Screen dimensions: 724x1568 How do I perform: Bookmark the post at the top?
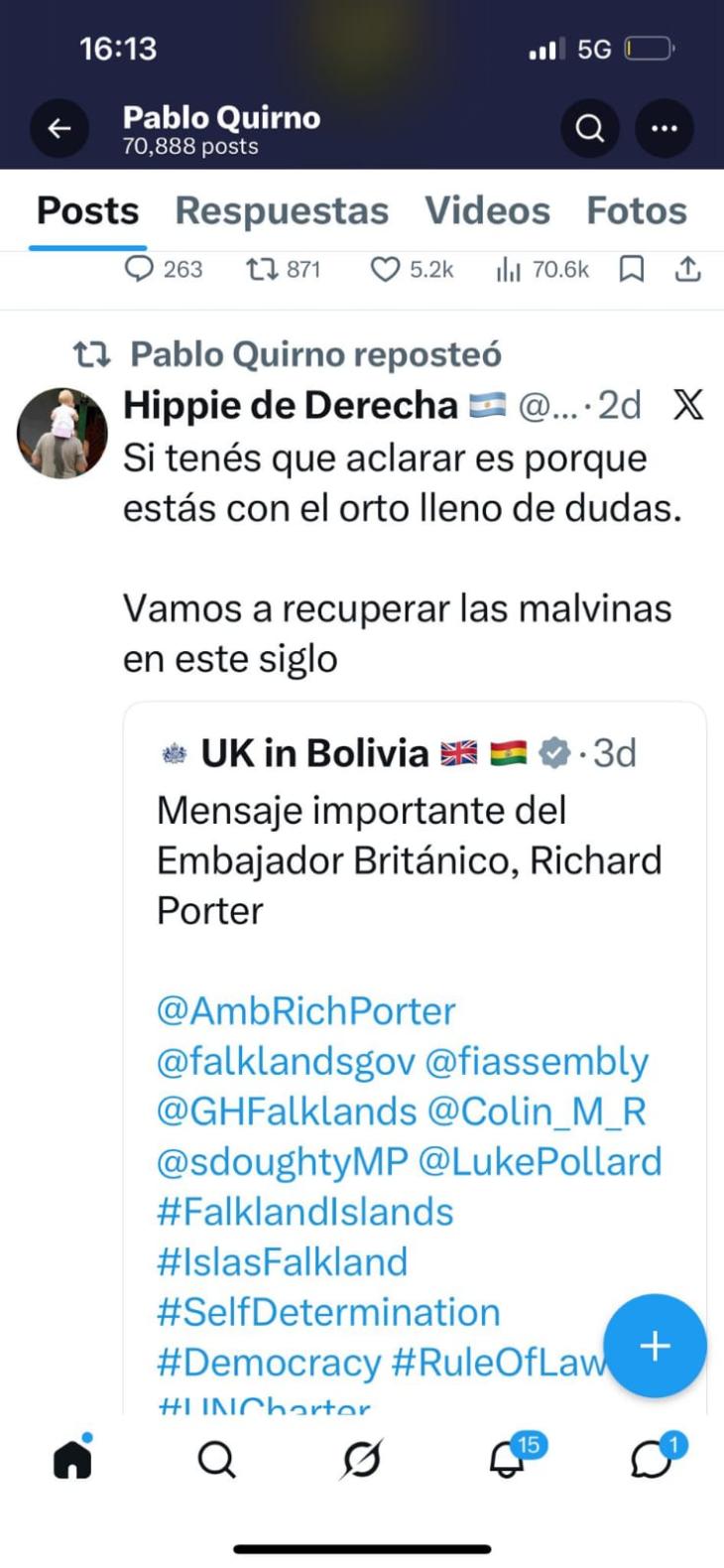[x=632, y=269]
